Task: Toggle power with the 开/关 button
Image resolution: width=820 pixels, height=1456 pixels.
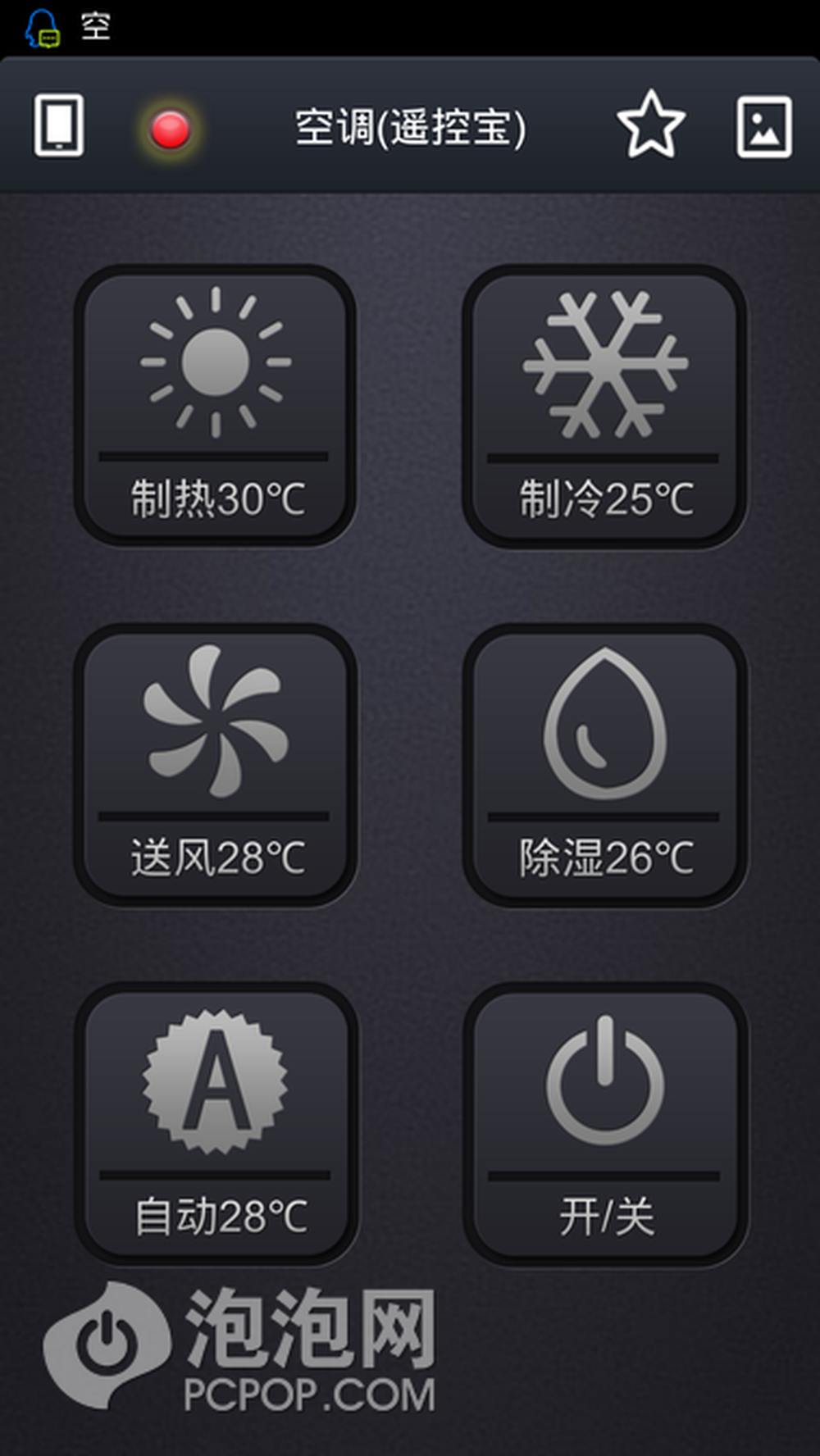Action: click(x=604, y=1123)
